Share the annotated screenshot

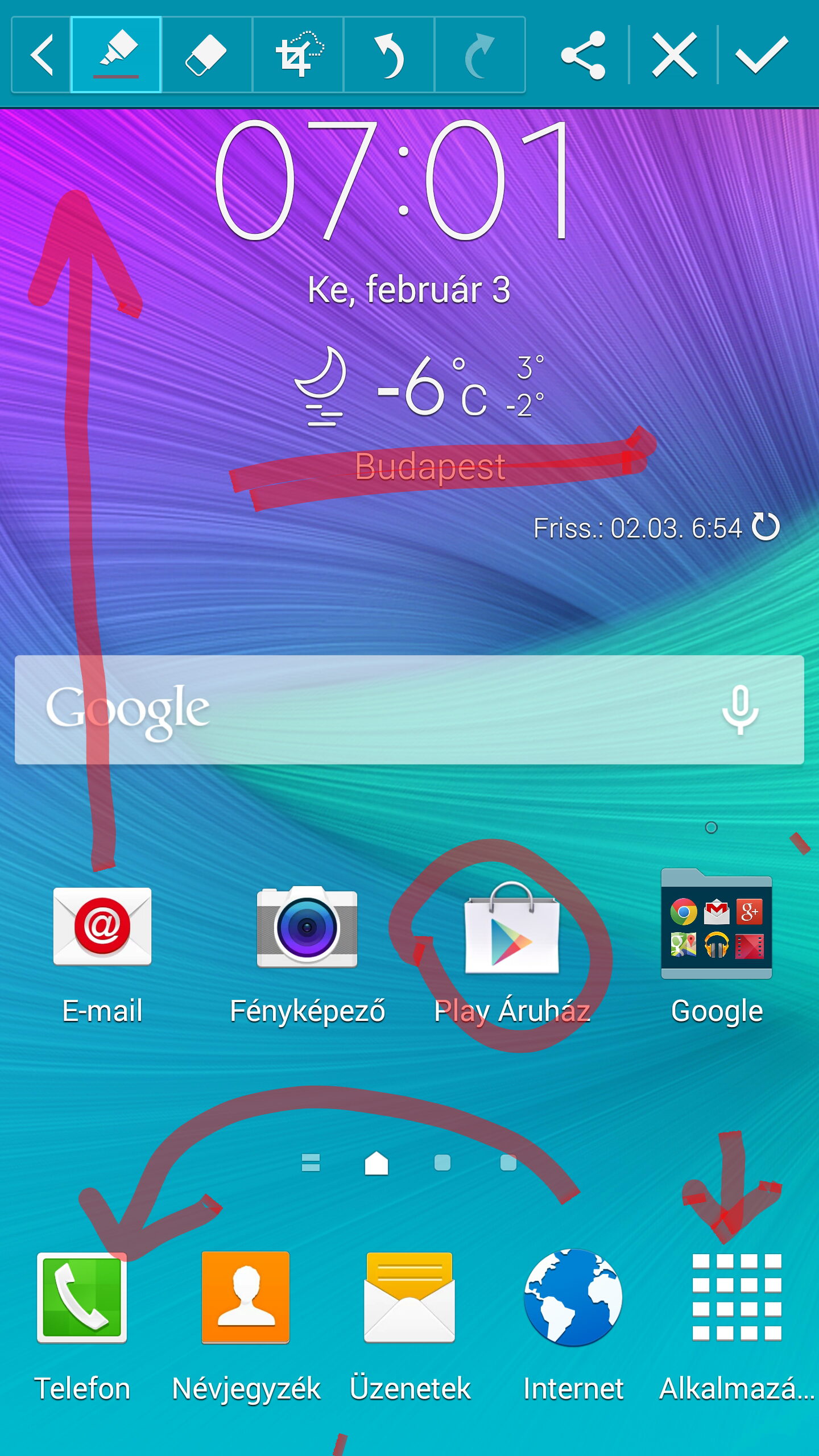[x=584, y=55]
